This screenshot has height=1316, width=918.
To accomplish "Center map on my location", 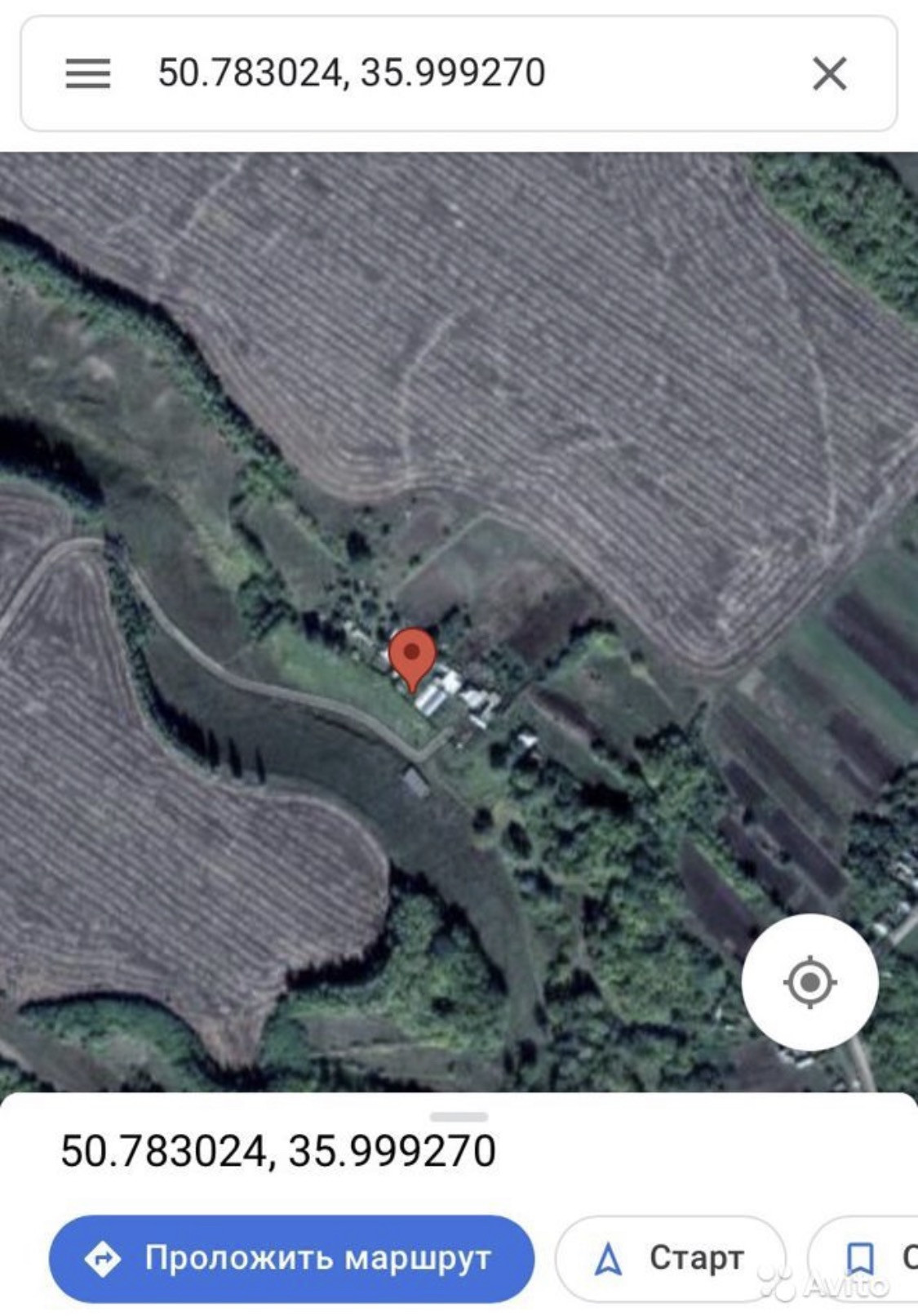I will [809, 981].
